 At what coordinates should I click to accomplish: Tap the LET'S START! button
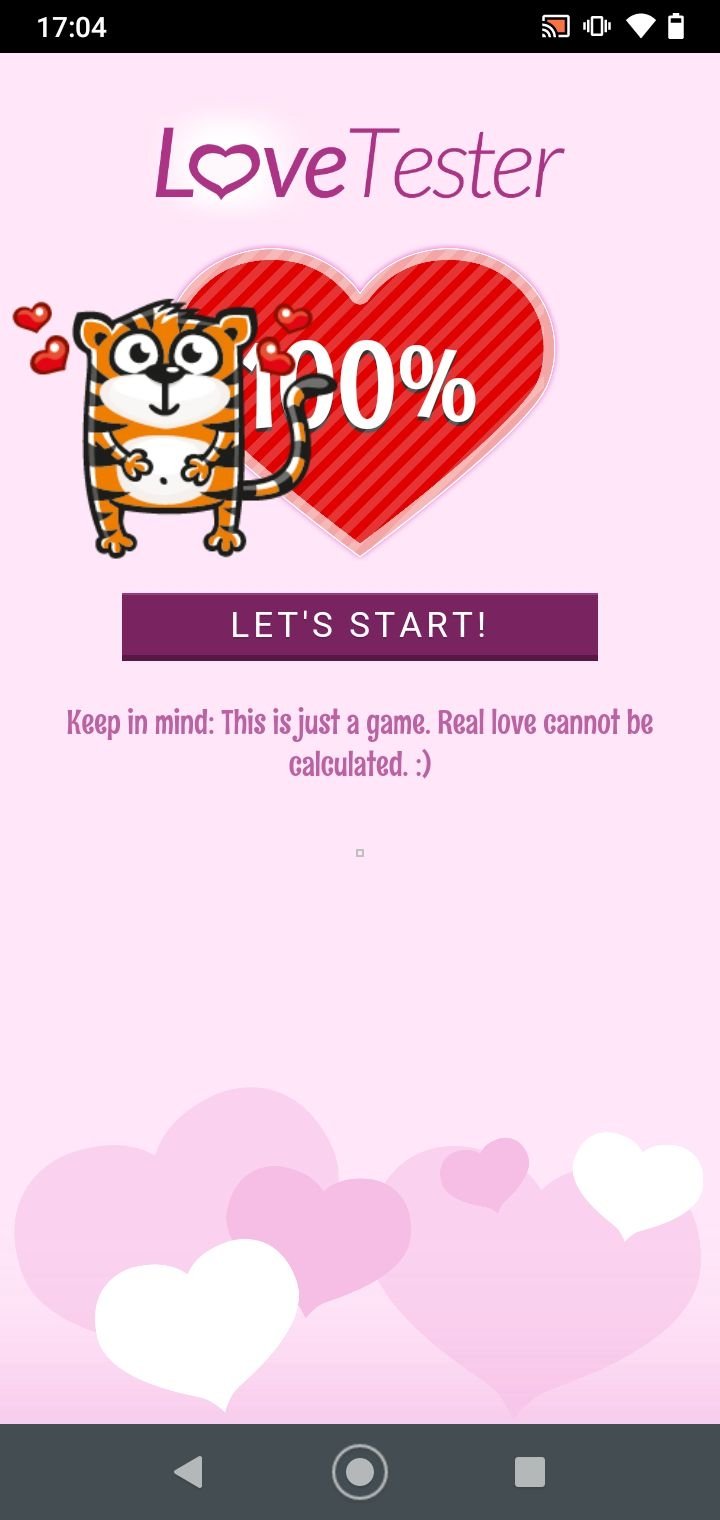click(x=360, y=626)
